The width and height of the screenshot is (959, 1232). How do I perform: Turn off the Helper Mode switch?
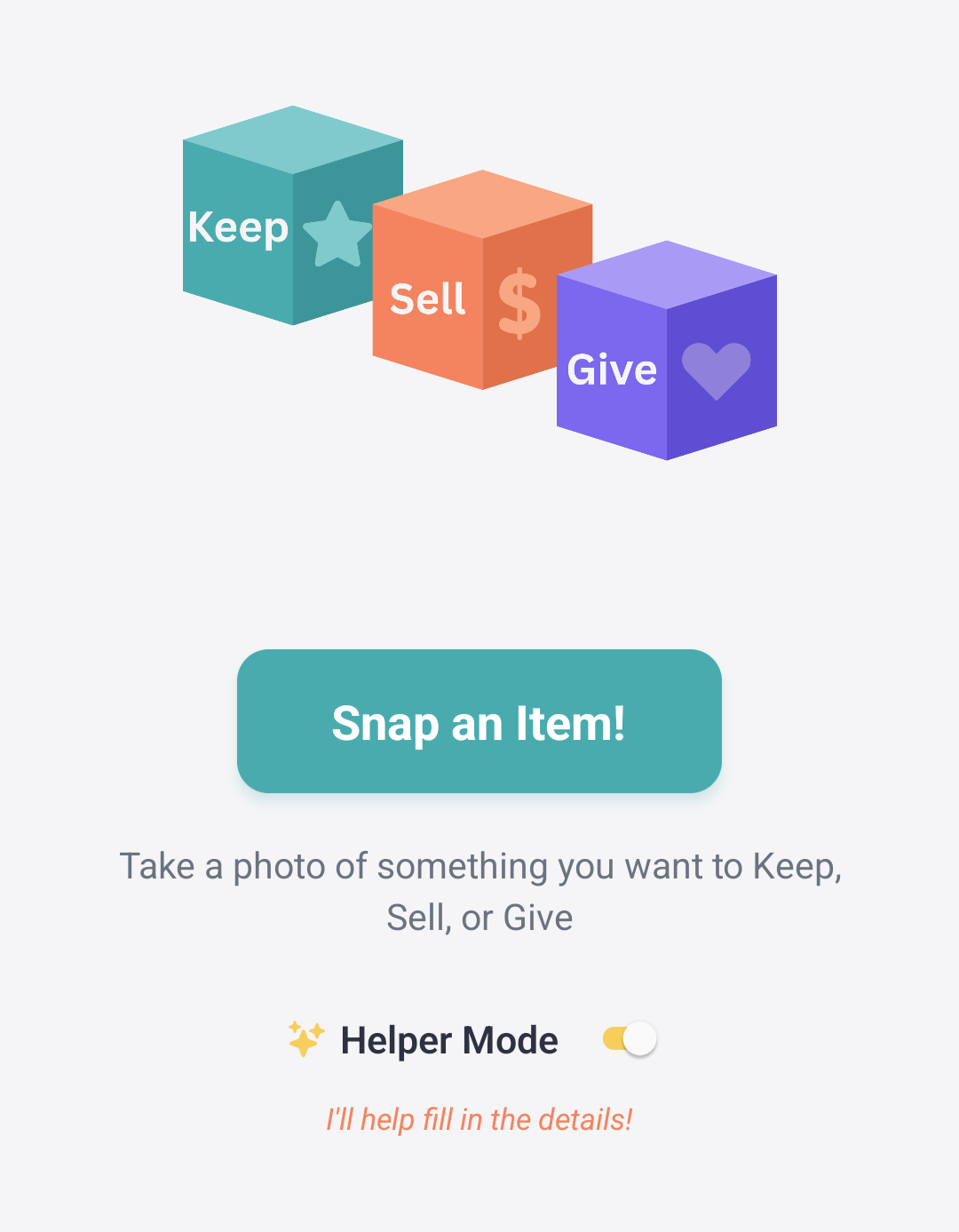click(630, 1039)
